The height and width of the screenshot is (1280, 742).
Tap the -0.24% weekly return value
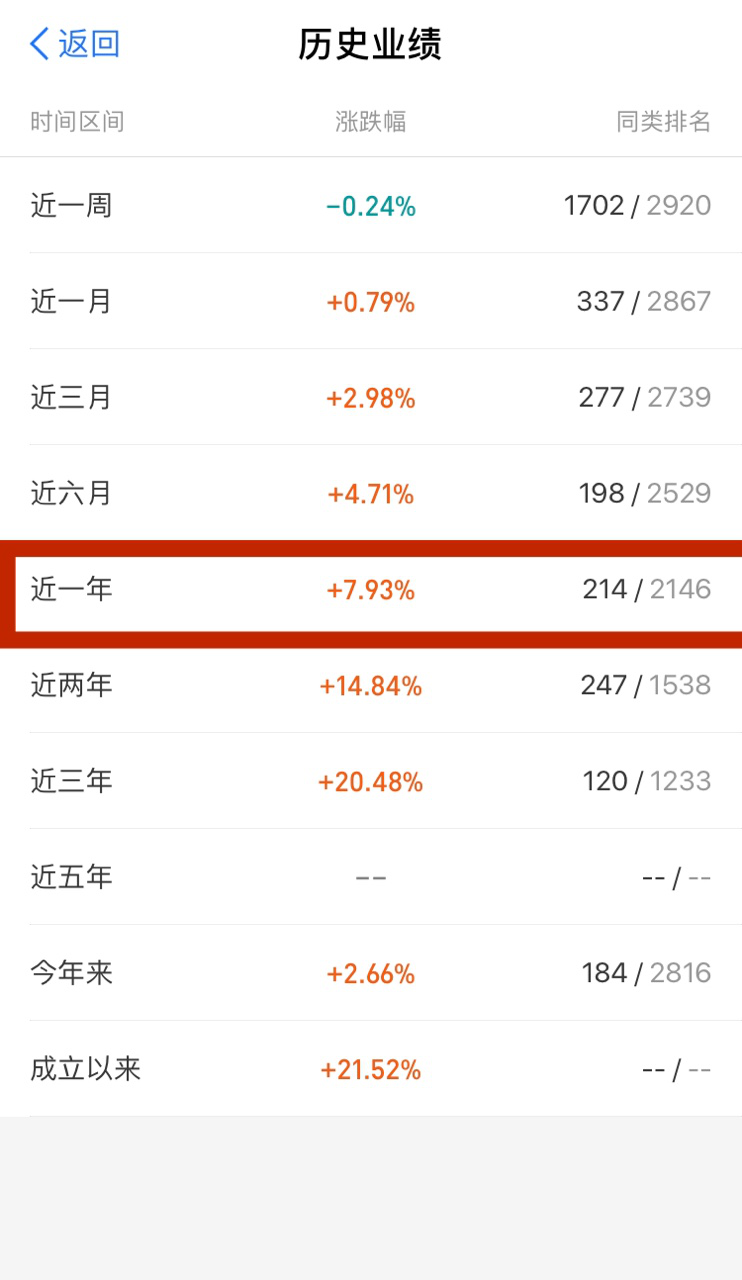pyautogui.click(x=371, y=205)
